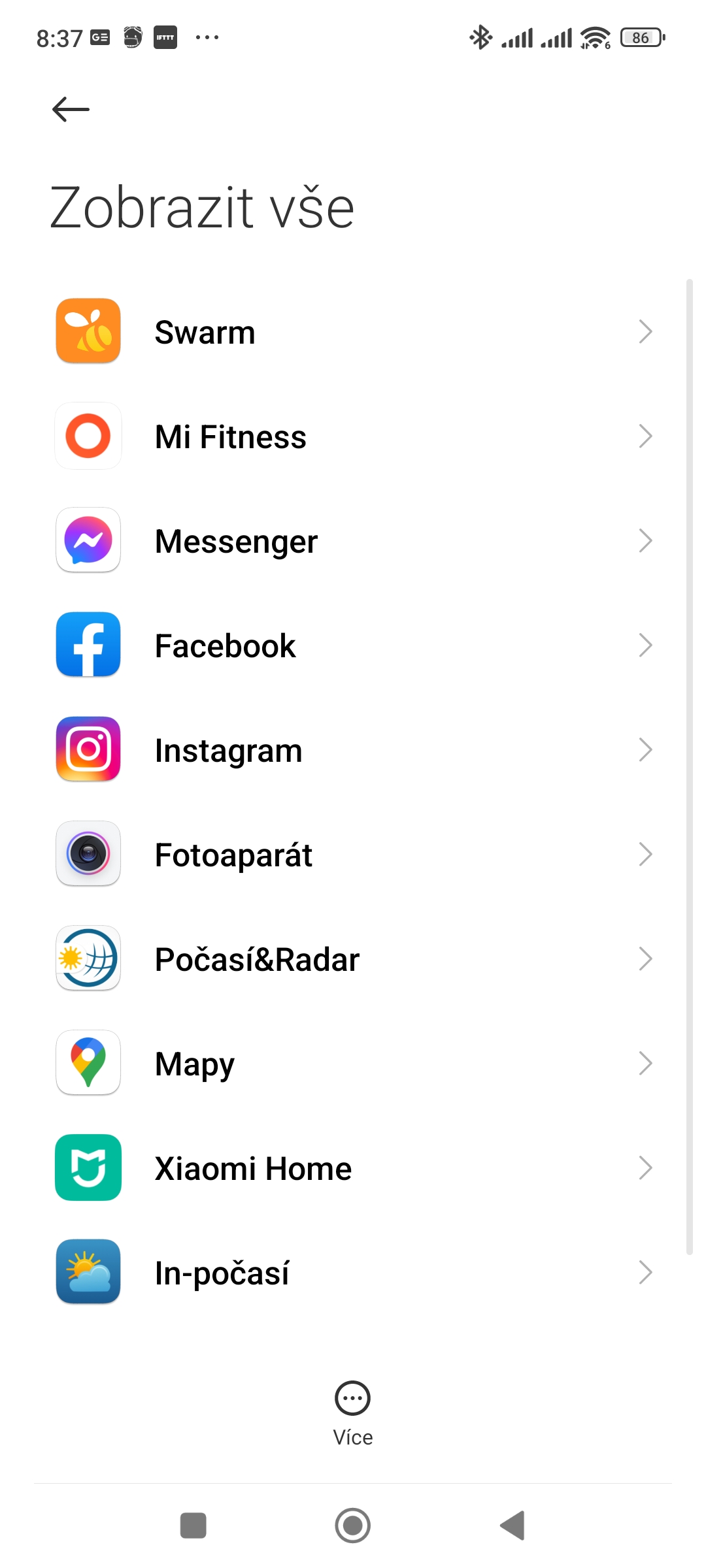Screen dimensions: 706x1568
Task: Open Swarm app settings
Action: (x=353, y=332)
